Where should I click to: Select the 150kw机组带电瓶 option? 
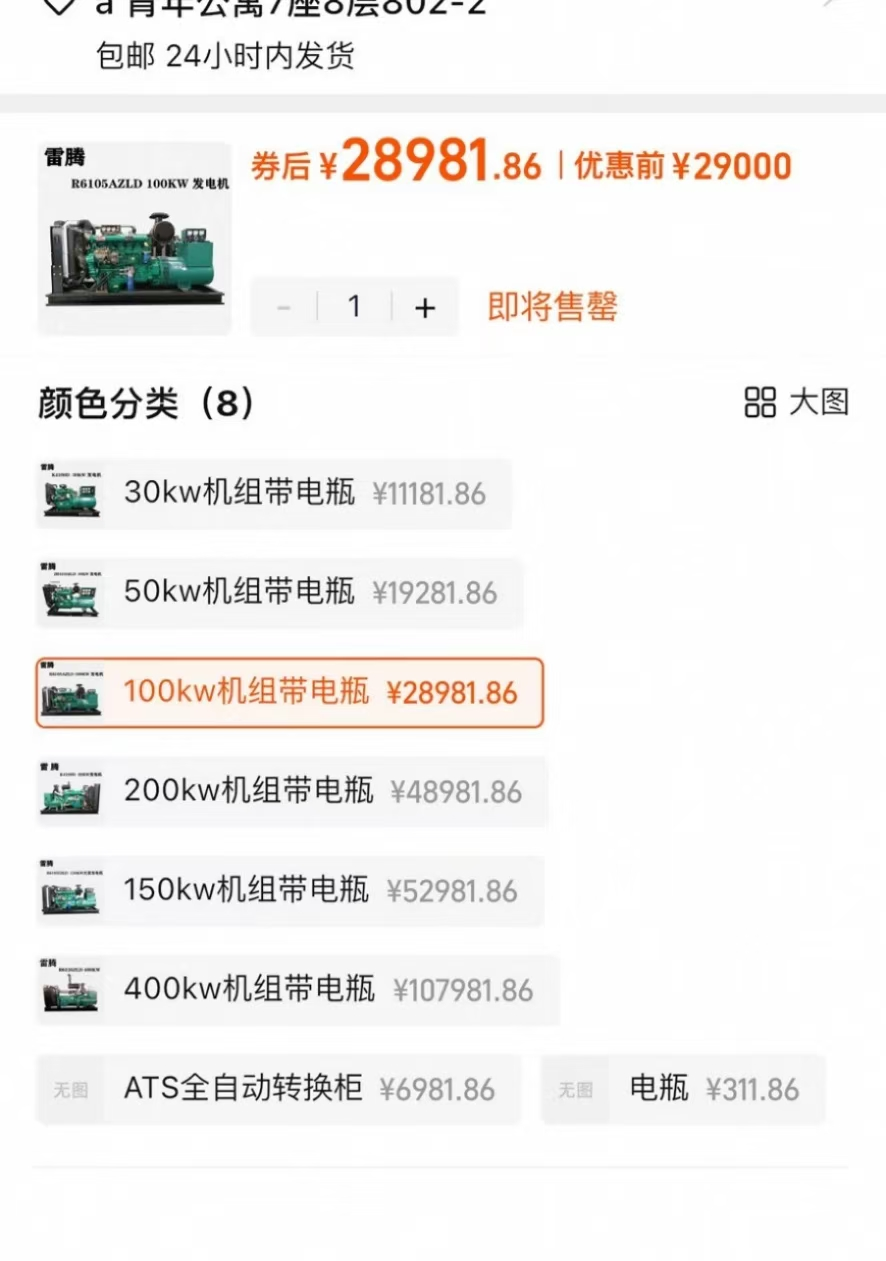tap(290, 890)
